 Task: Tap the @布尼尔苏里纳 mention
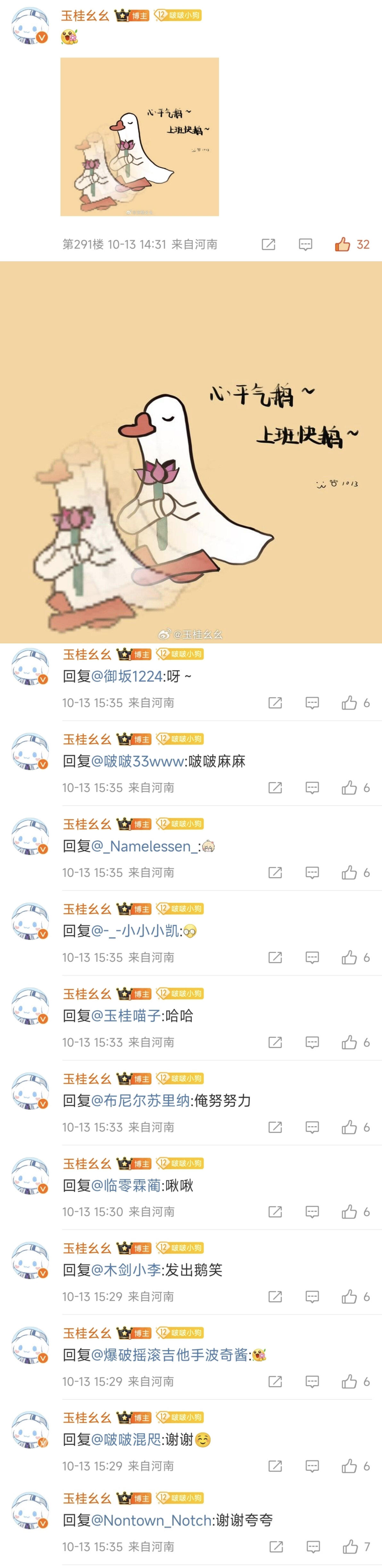pos(140,1100)
